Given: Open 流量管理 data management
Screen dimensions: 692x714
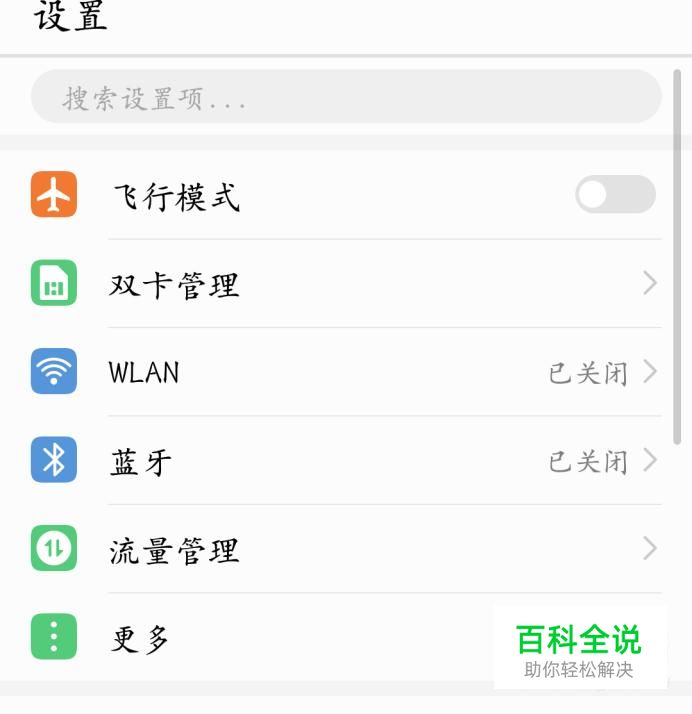Looking at the screenshot, I should tap(345, 549).
